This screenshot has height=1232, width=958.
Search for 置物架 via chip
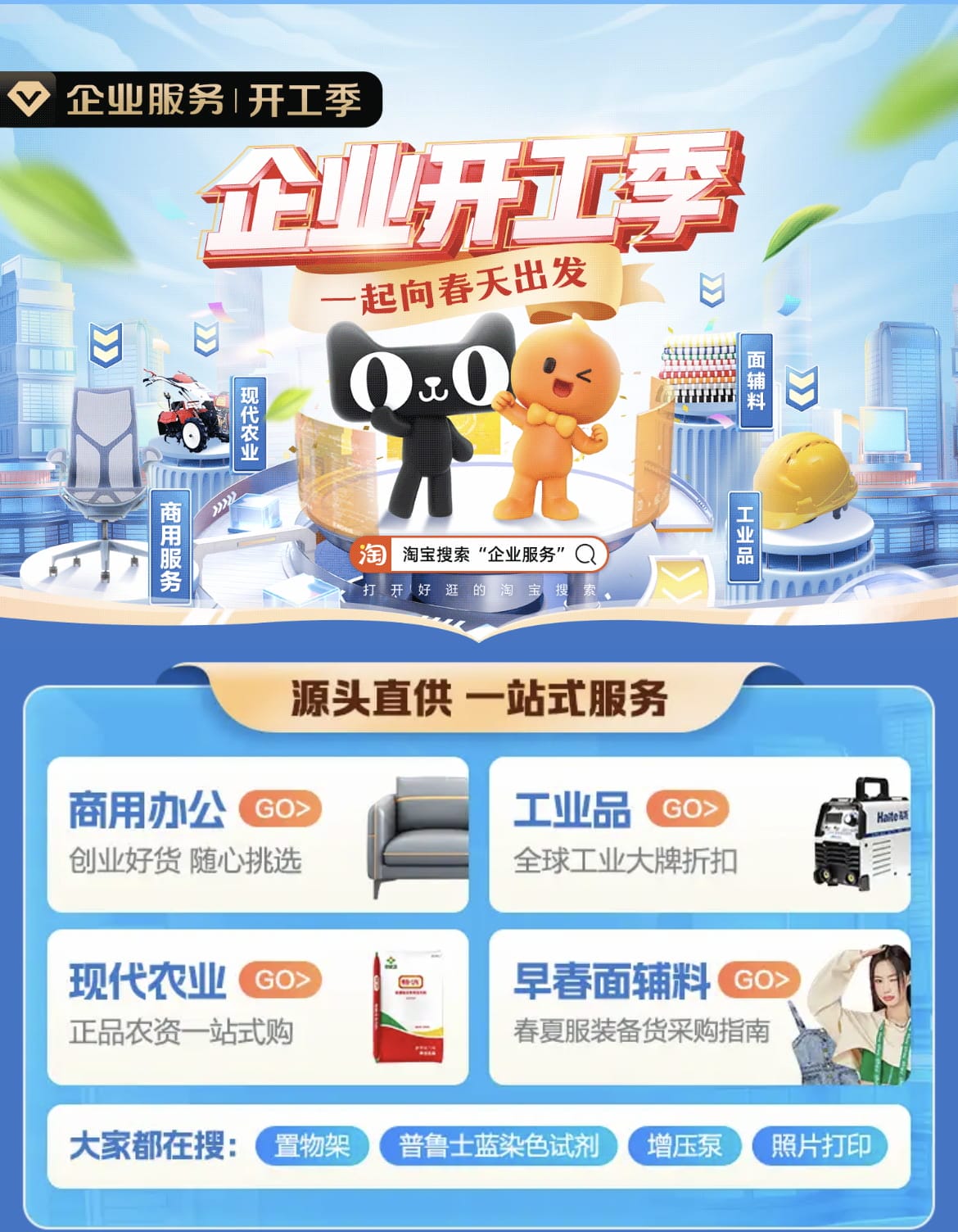(312, 1145)
